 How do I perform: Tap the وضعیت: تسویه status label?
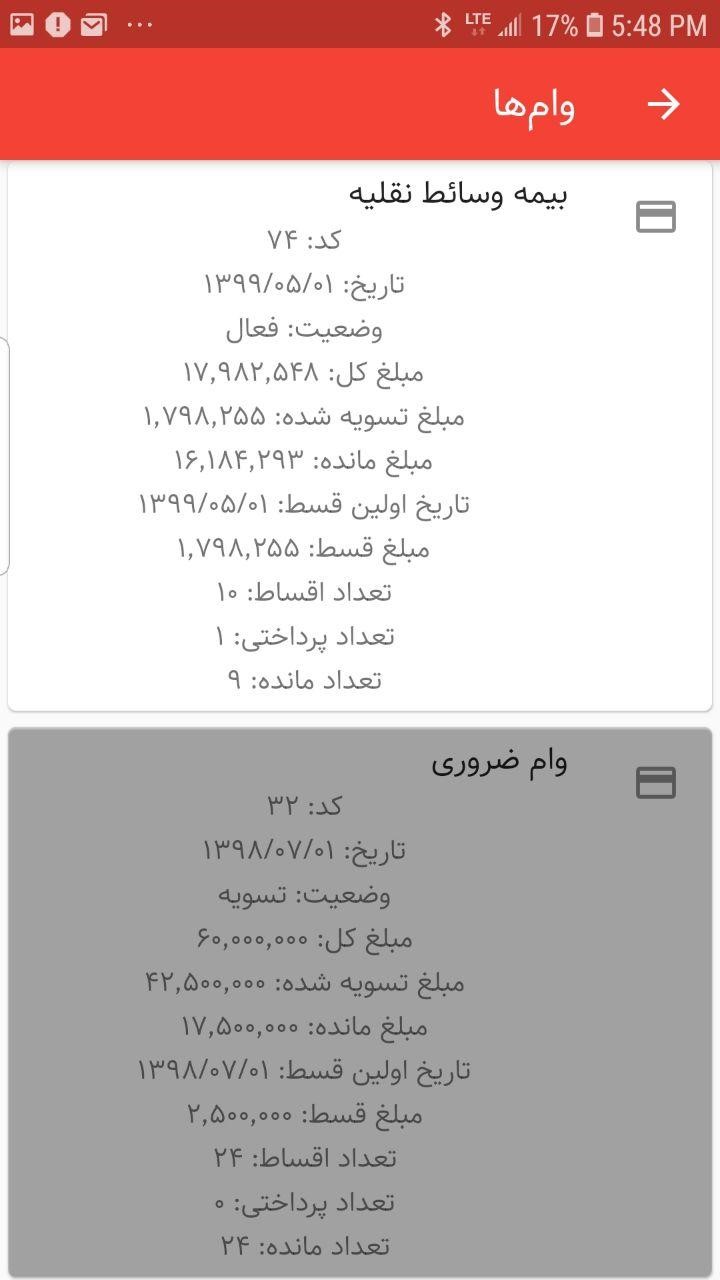(x=358, y=893)
